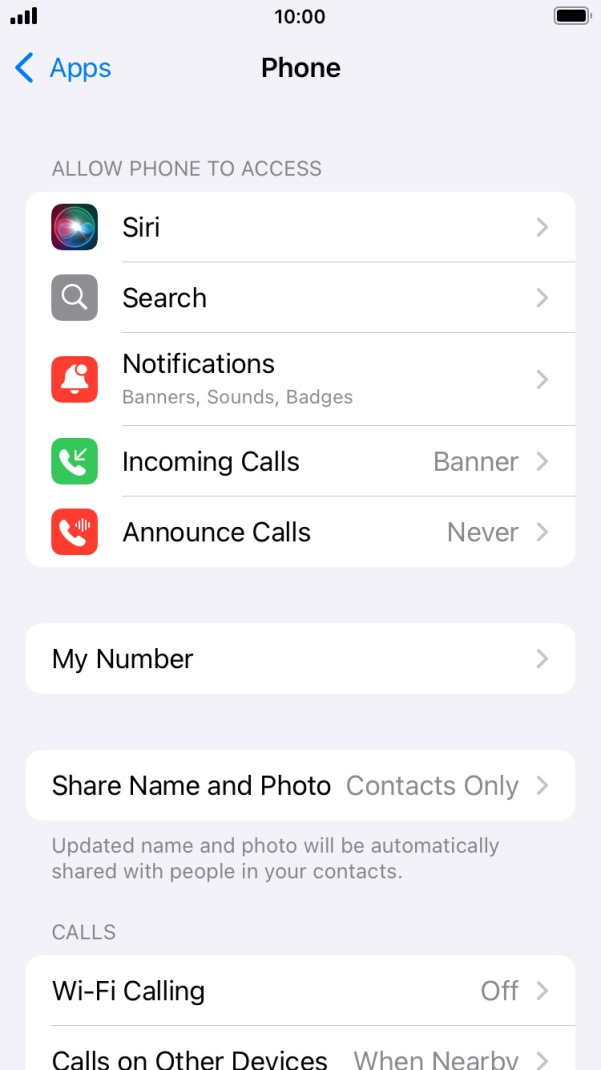
Task: Open Share Name and Photo settings
Action: (300, 786)
